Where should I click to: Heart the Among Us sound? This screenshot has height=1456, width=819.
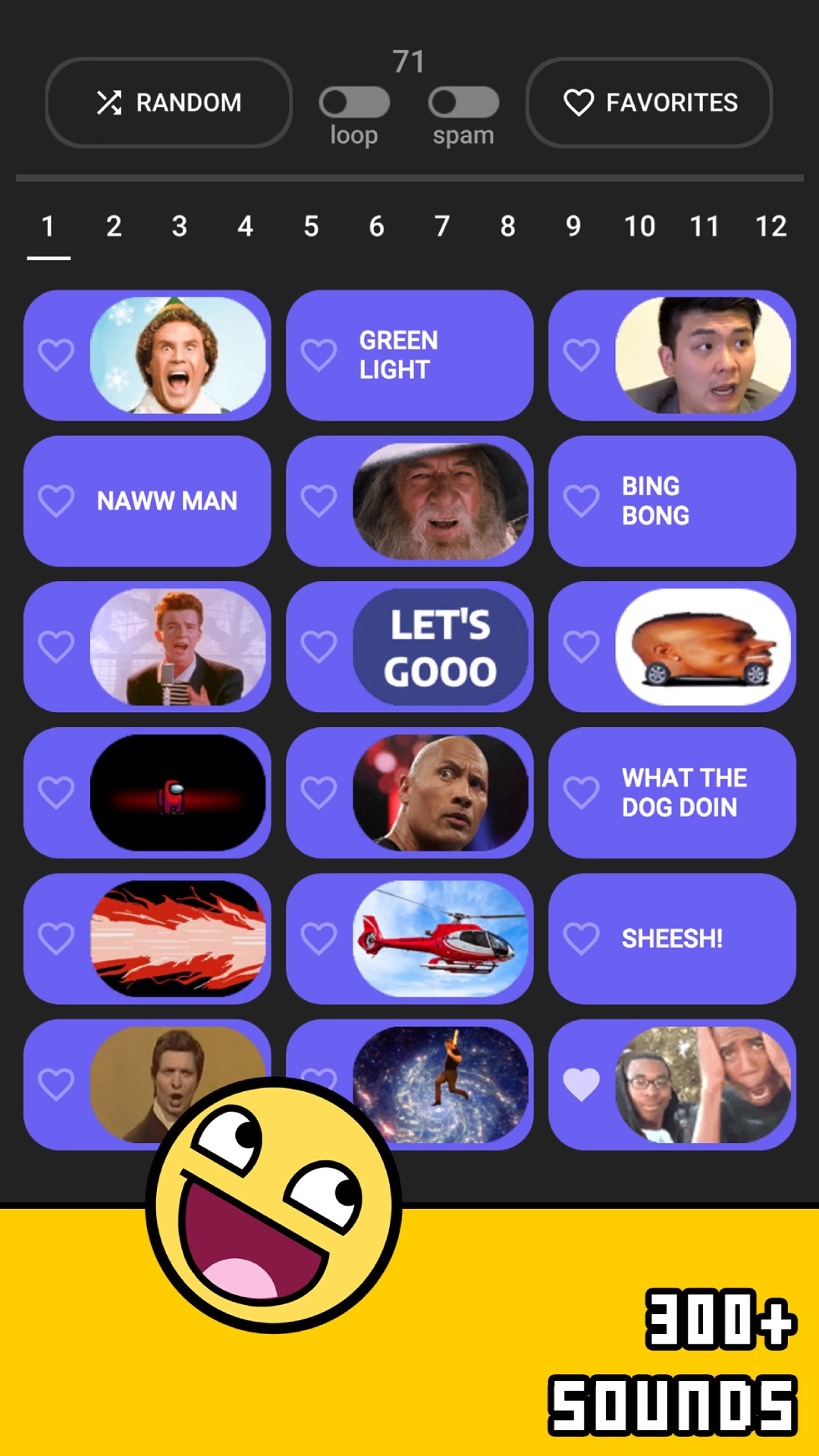(x=56, y=792)
